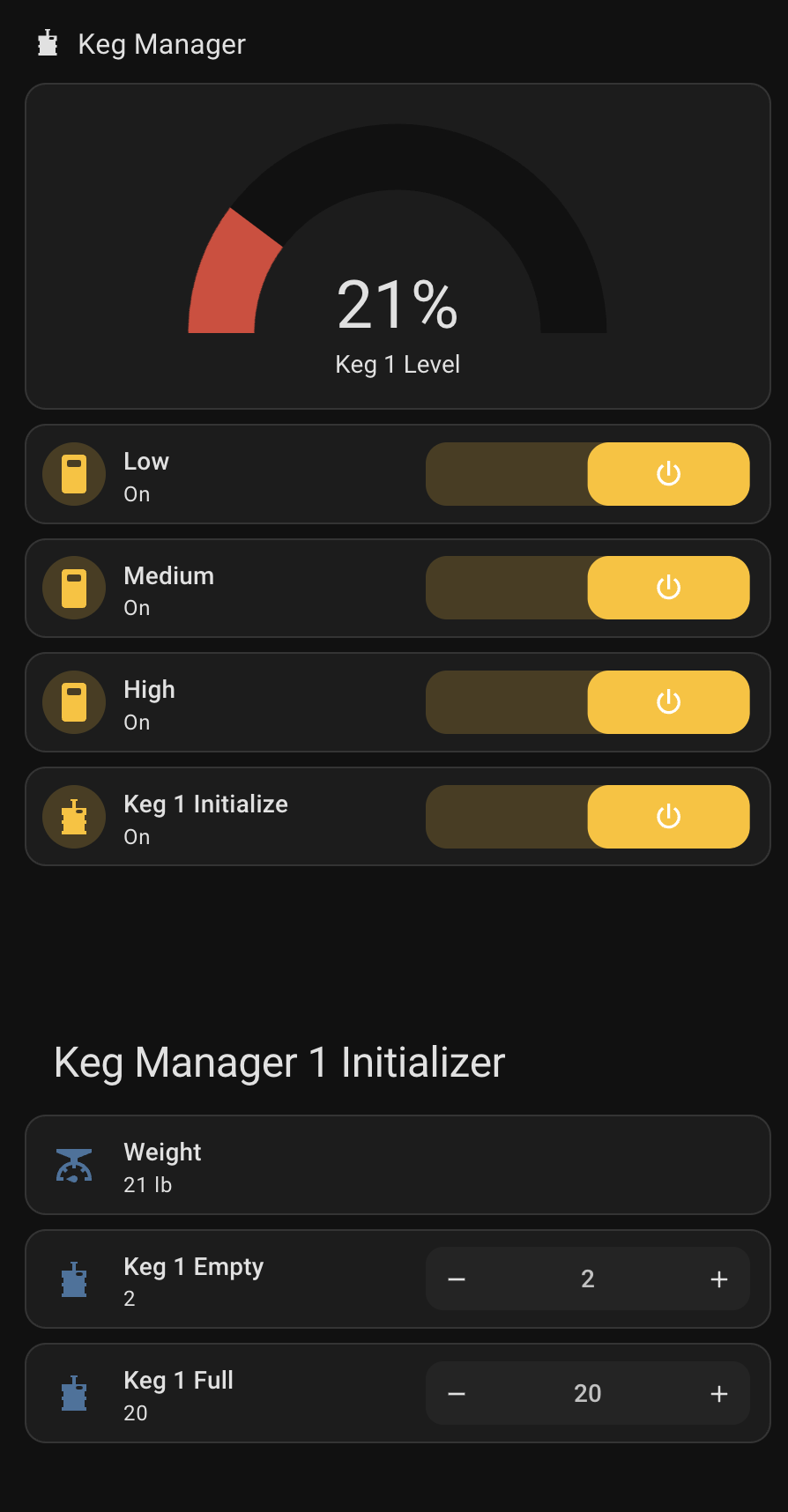Decrease Keg 1 Full value
788x1512 pixels.
(x=457, y=1394)
